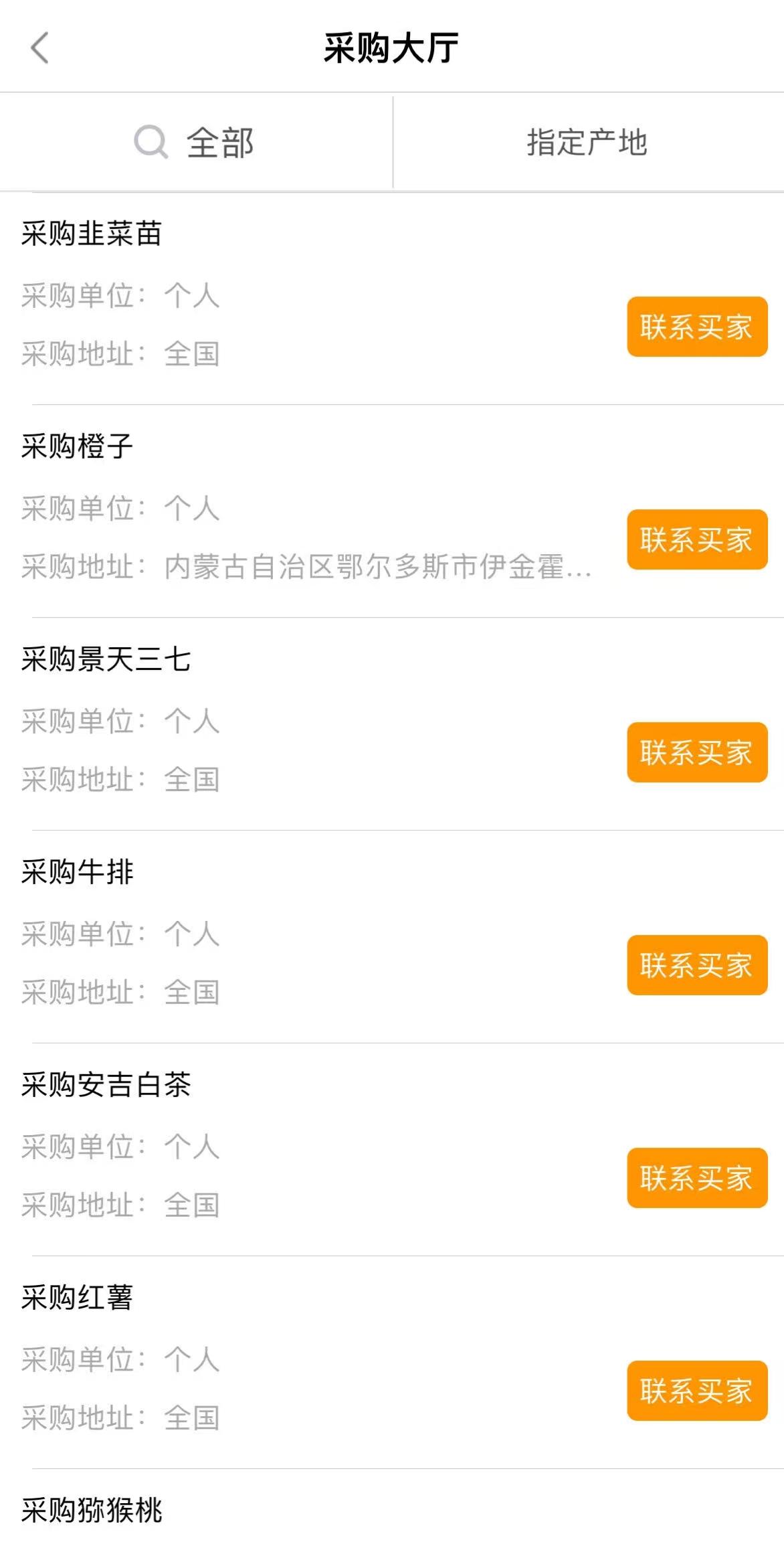This screenshot has height=1546, width=784.
Task: Open the 采购猕猴桃 listing
Action: [x=92, y=1511]
